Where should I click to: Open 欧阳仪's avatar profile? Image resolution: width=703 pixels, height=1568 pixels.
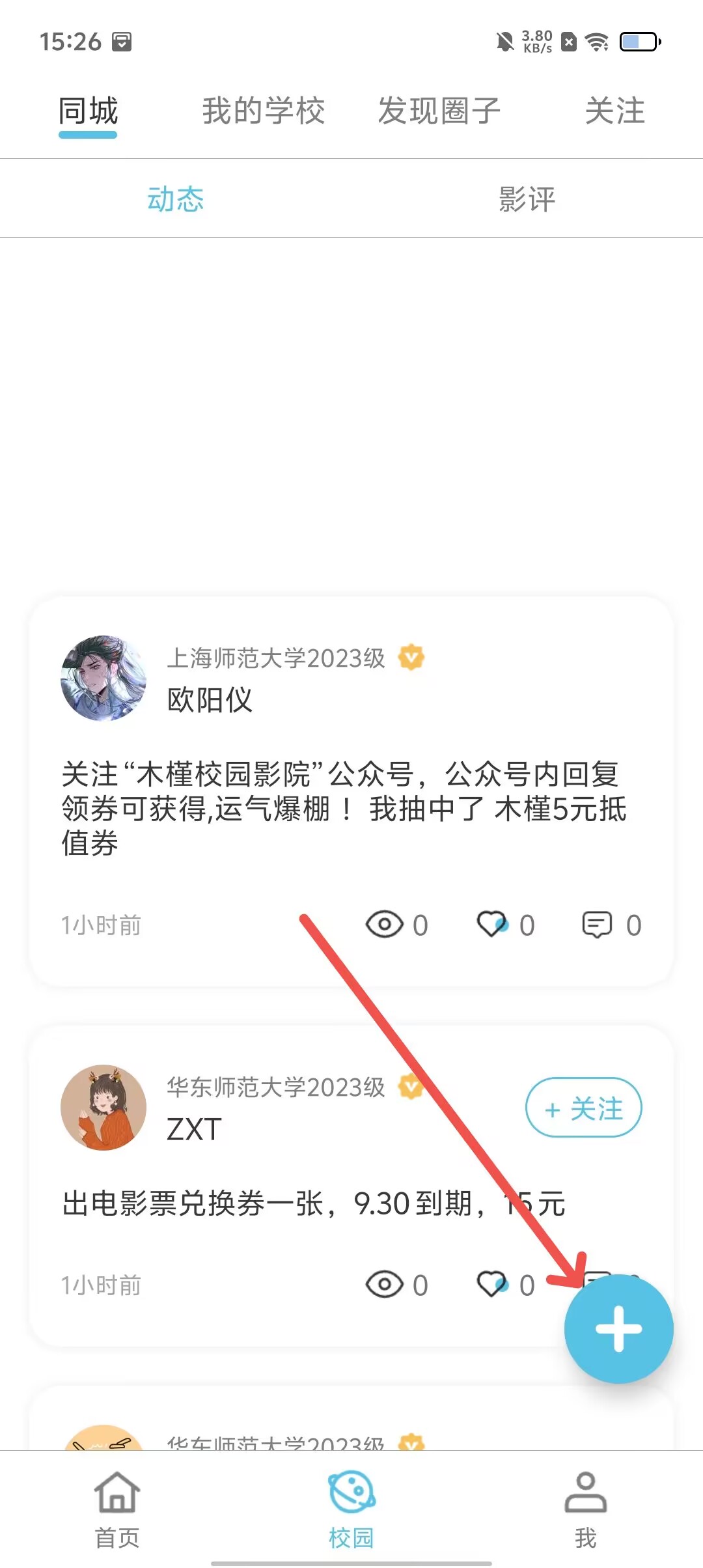click(103, 679)
